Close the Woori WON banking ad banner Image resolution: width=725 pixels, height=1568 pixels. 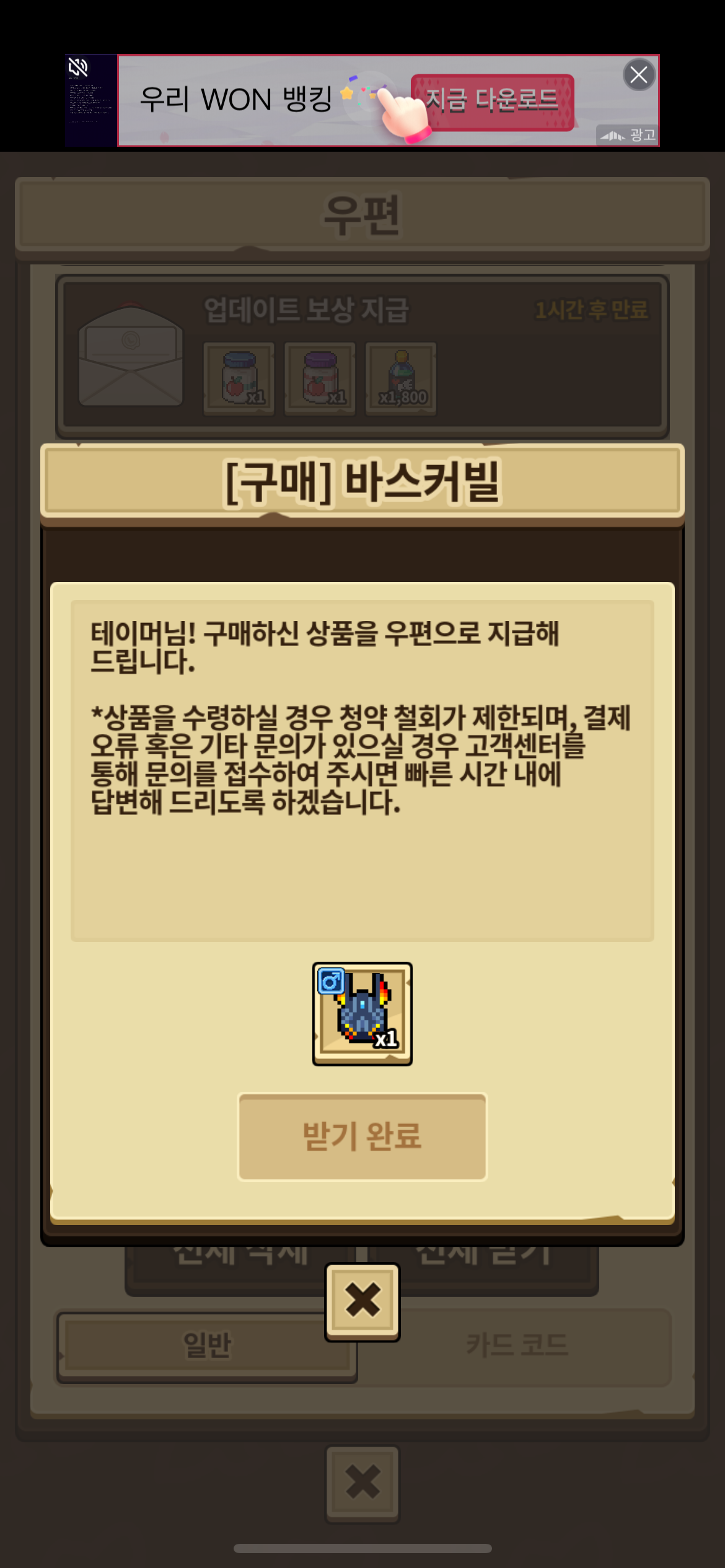tap(639, 75)
